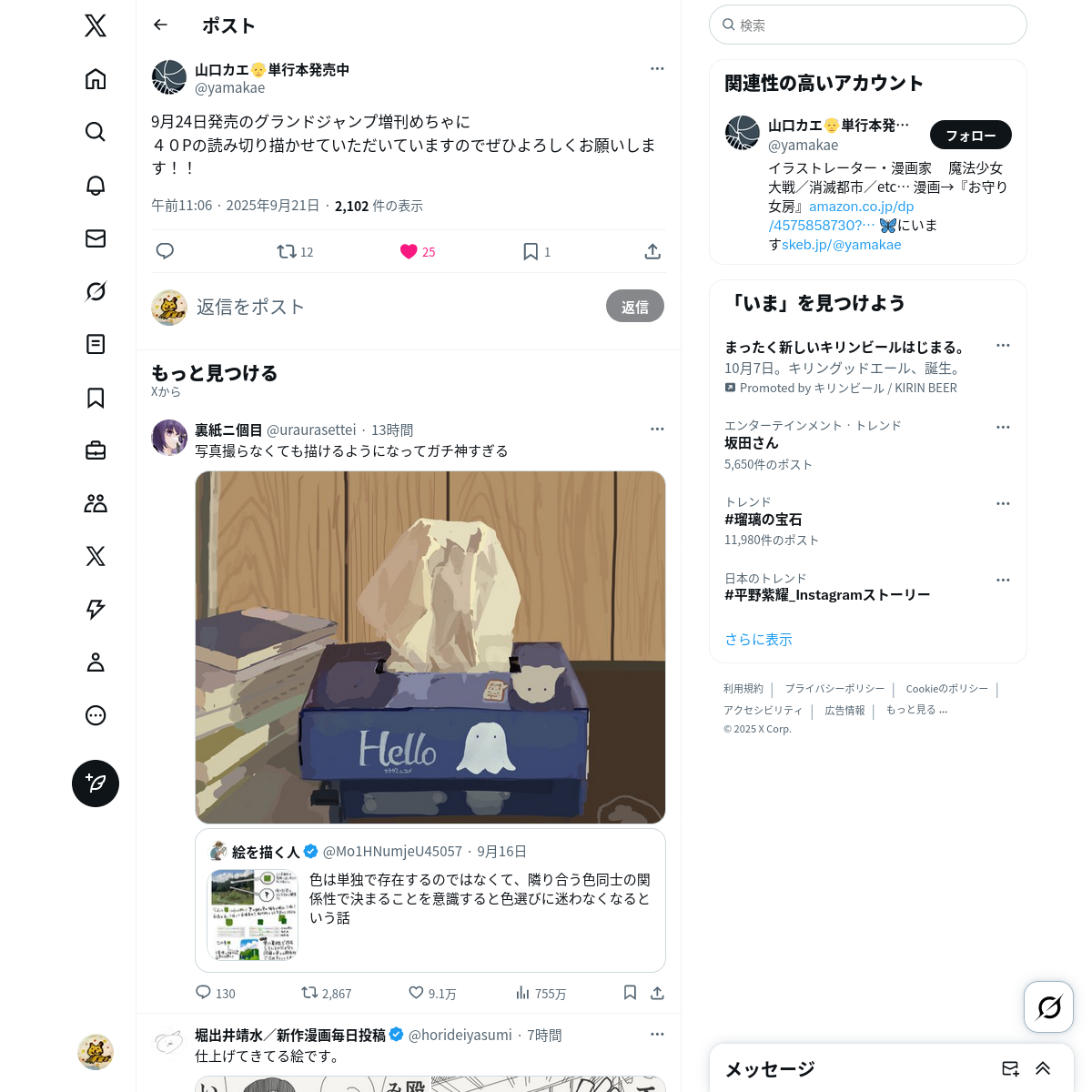Open the options menu on 山口カエ's post
1092x1092 pixels.
(x=657, y=69)
